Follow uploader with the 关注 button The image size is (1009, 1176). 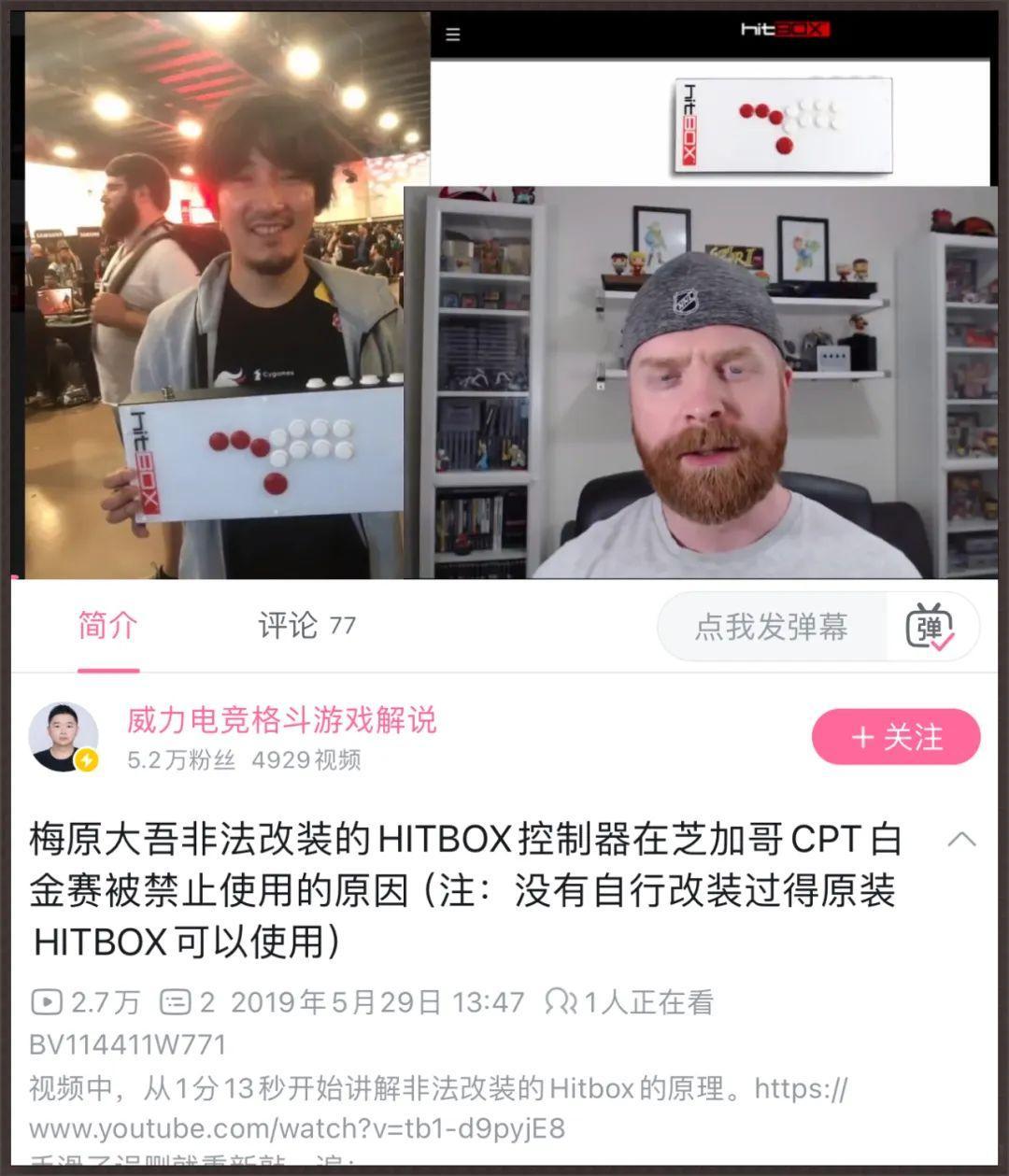point(895,737)
